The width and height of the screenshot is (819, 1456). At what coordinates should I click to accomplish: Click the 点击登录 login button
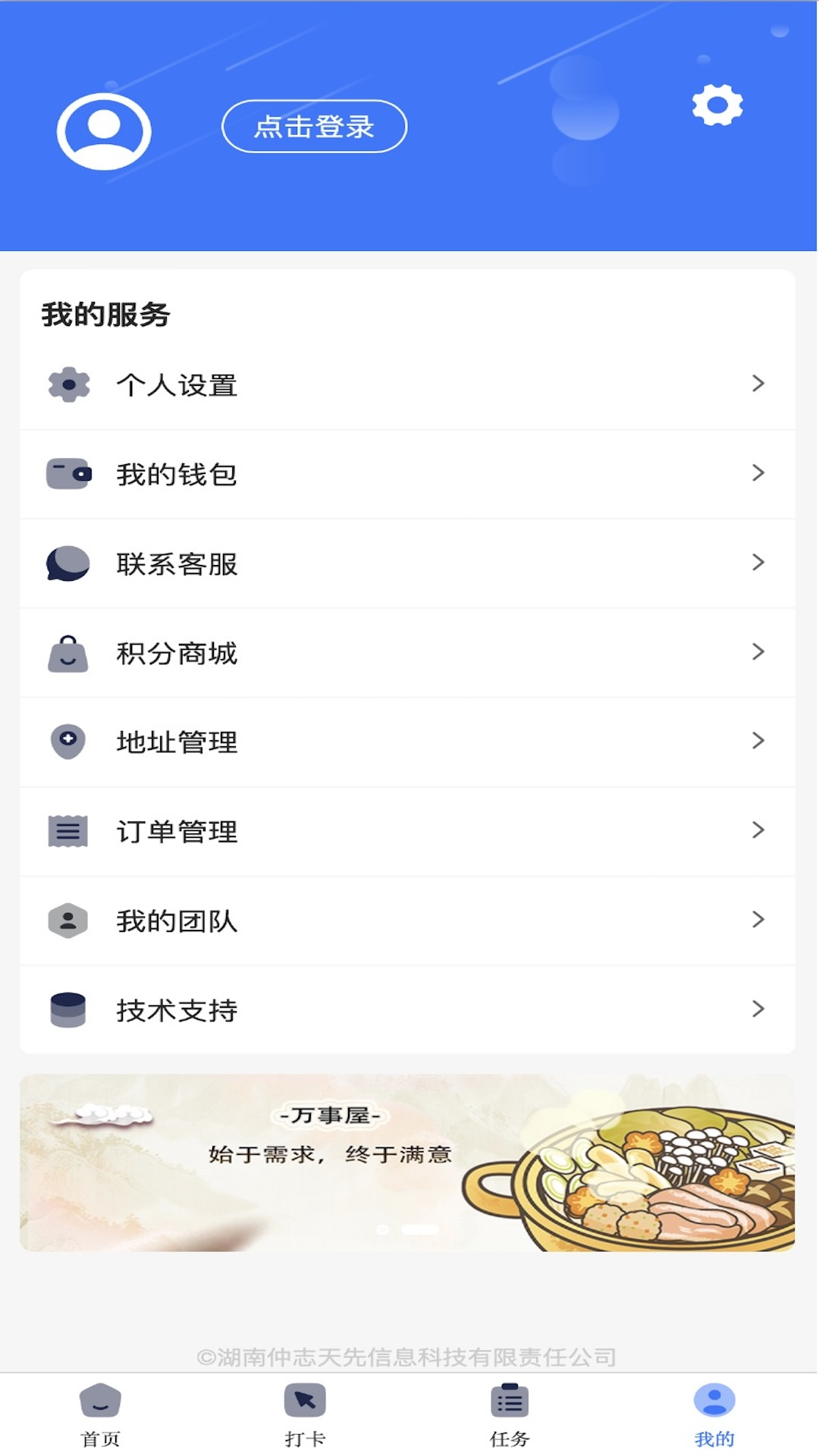[x=314, y=127]
